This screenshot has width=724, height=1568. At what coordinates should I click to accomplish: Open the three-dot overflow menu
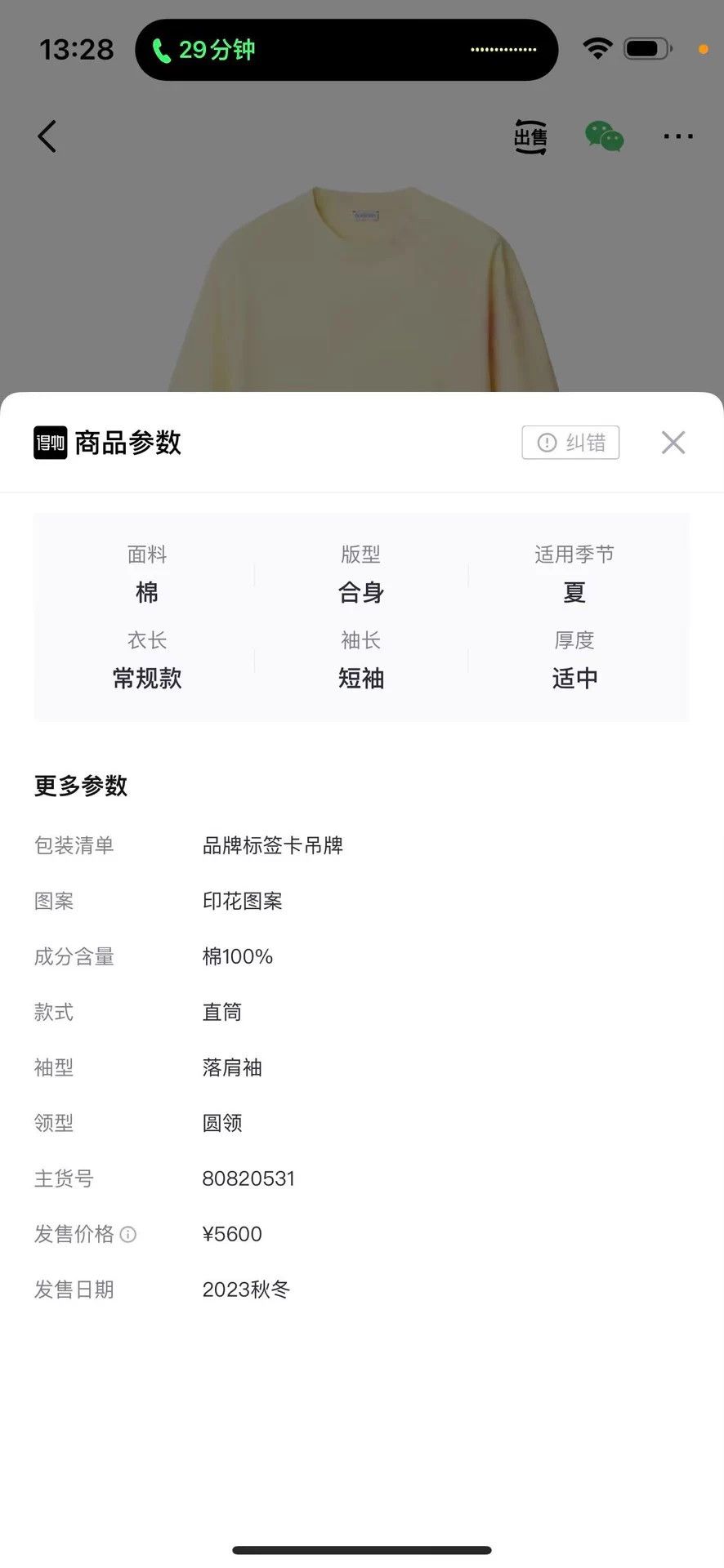[678, 136]
